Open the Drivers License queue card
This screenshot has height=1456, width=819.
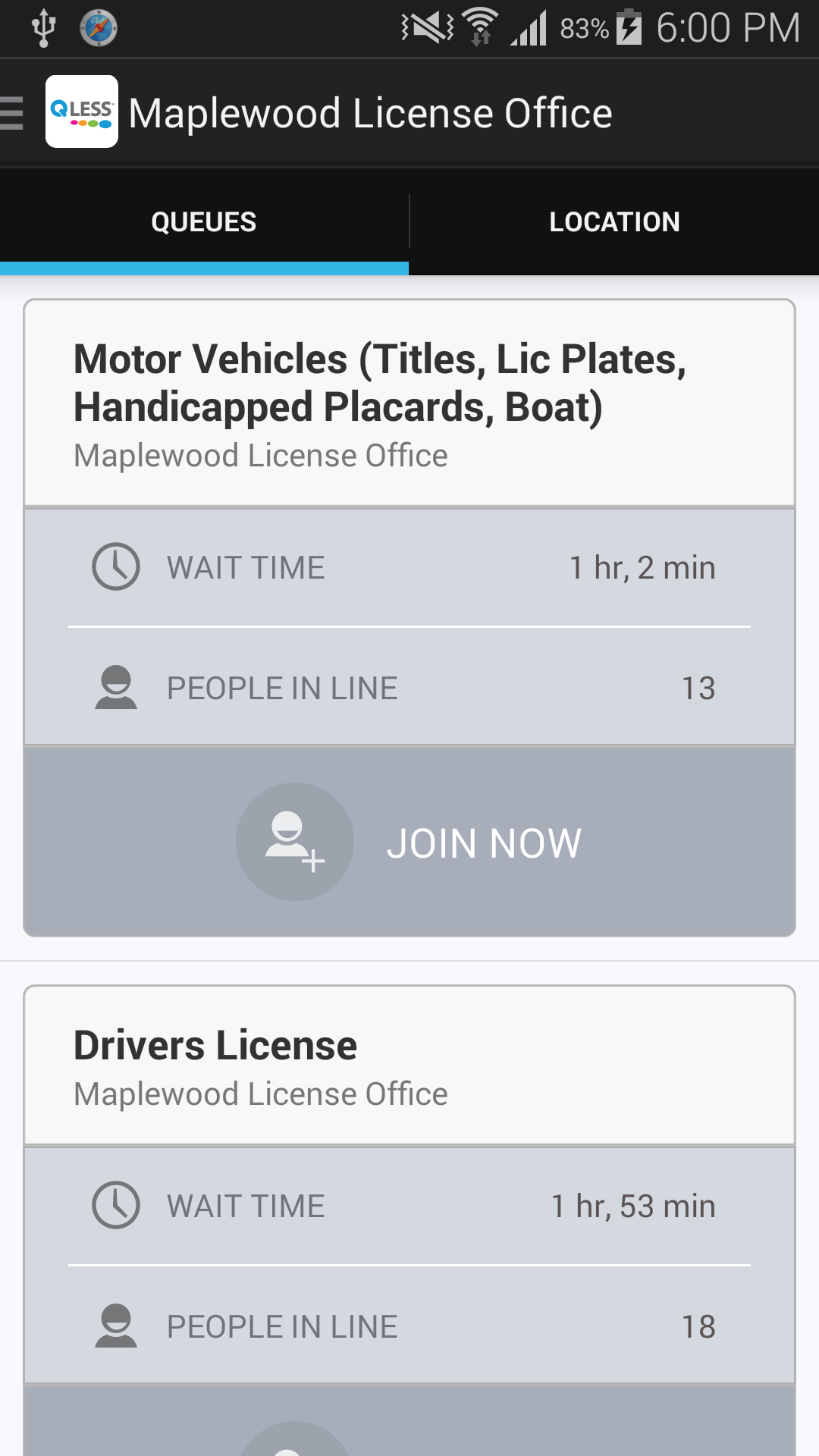click(x=409, y=1066)
